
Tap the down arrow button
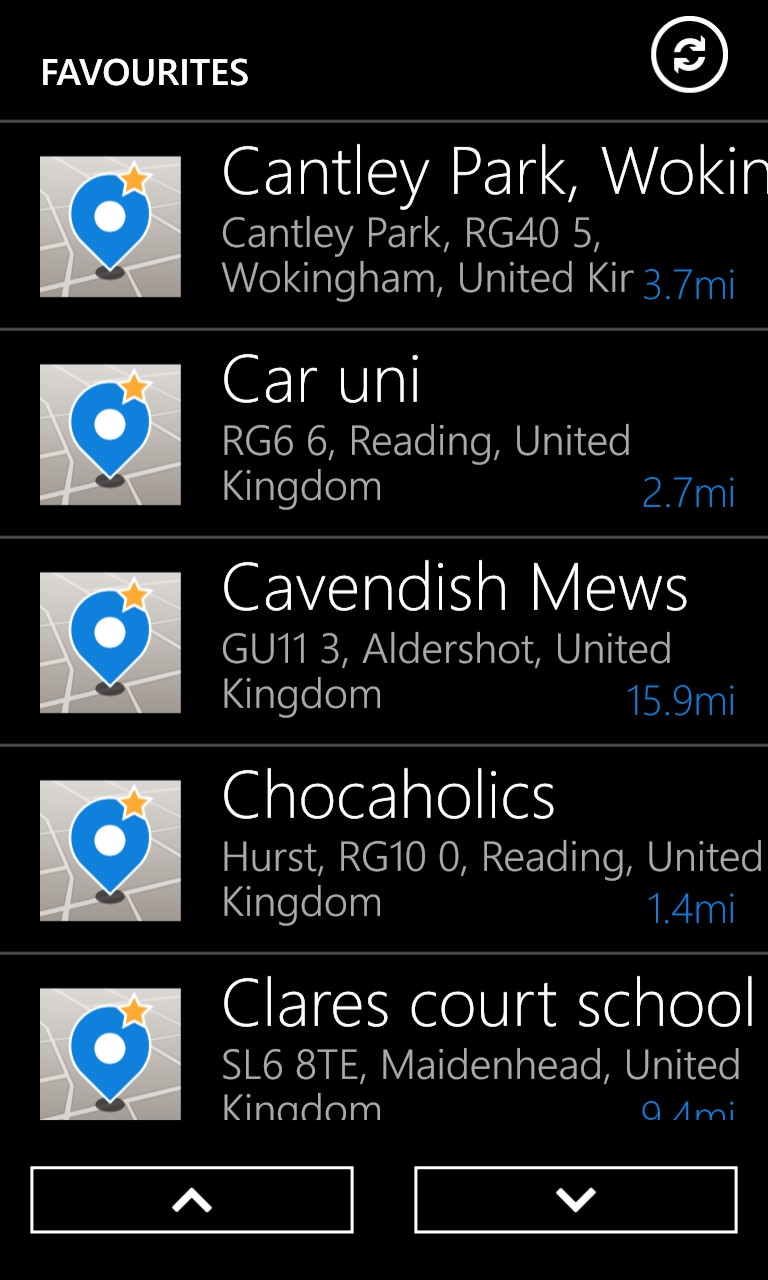click(576, 1200)
